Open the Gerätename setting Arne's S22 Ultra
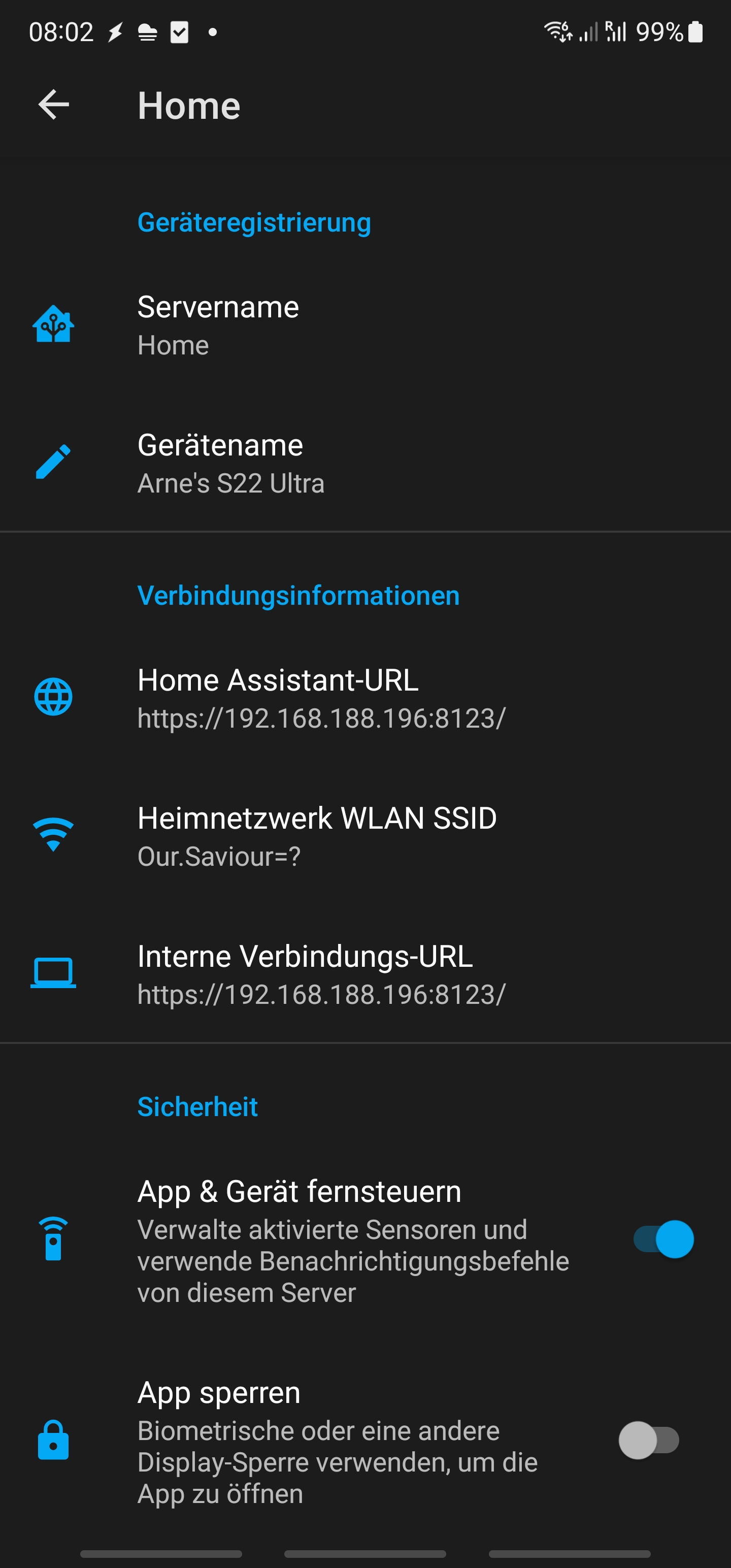The width and height of the screenshot is (731, 1568). click(305, 463)
